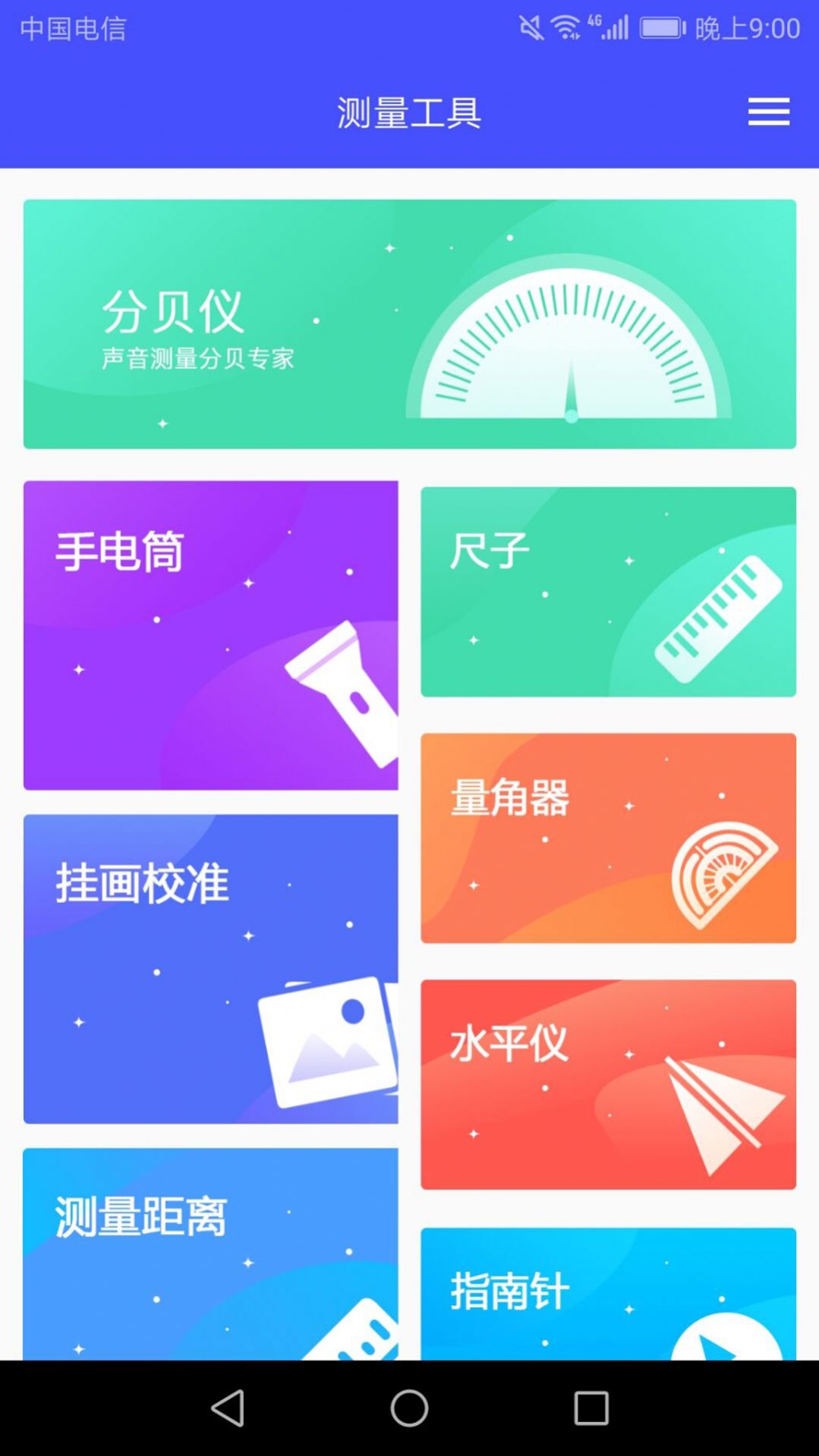Open the 挂画校准 picture alignment tool
The height and width of the screenshot is (1456, 819).
[210, 964]
